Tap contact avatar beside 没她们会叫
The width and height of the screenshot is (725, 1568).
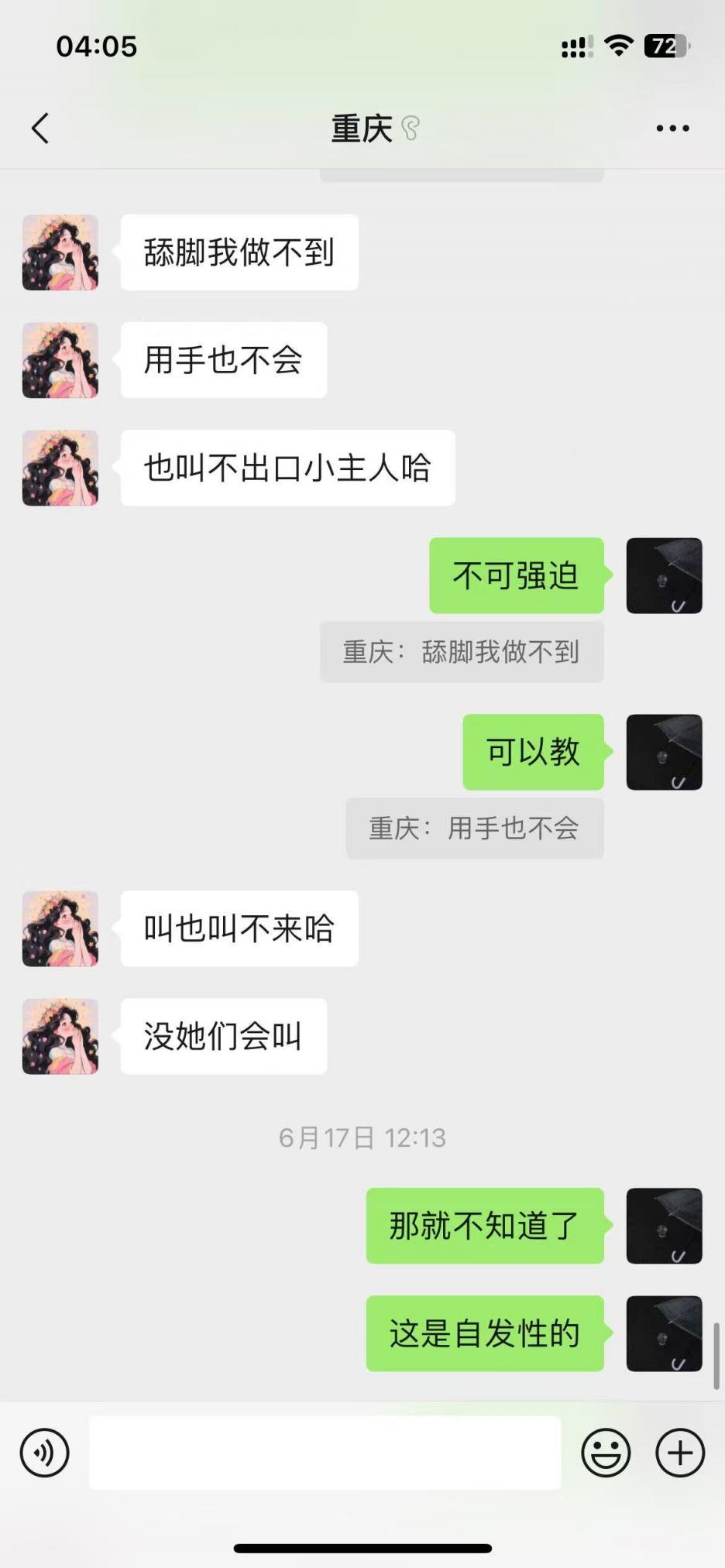tap(60, 1036)
